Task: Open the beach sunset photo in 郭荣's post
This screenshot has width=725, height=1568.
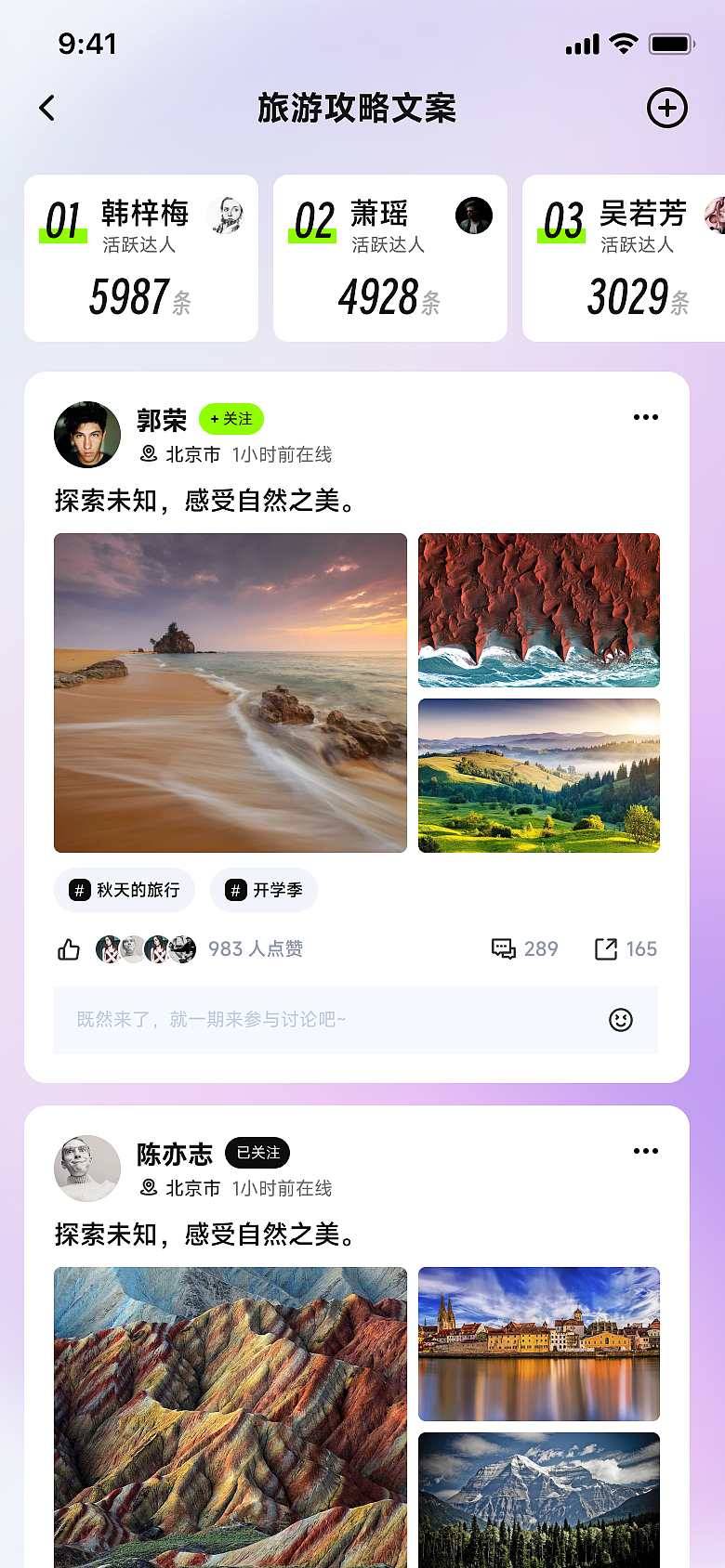Action: [x=231, y=693]
